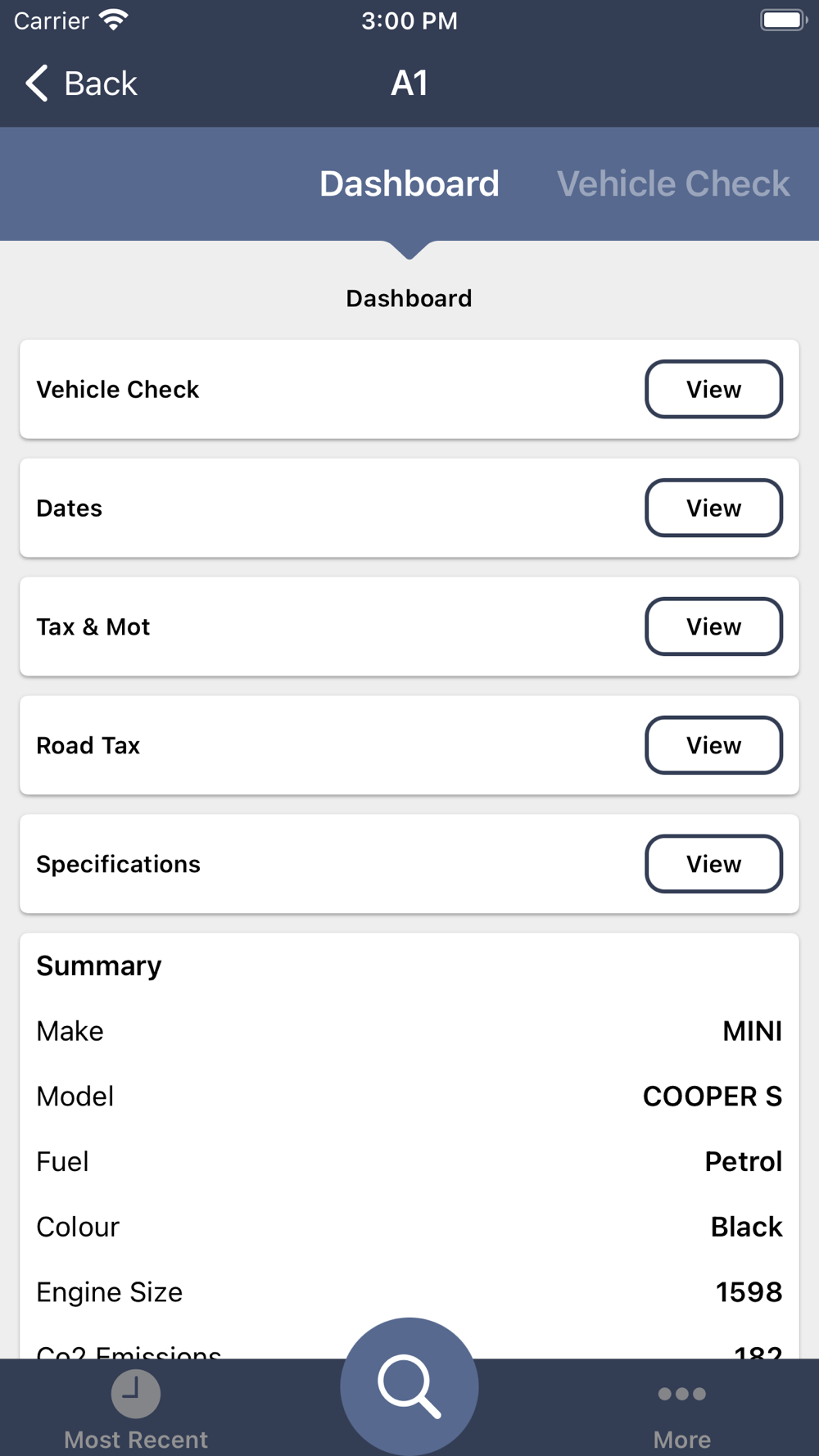
Task: Switch to the Vehicle Check top tab
Action: click(x=673, y=183)
